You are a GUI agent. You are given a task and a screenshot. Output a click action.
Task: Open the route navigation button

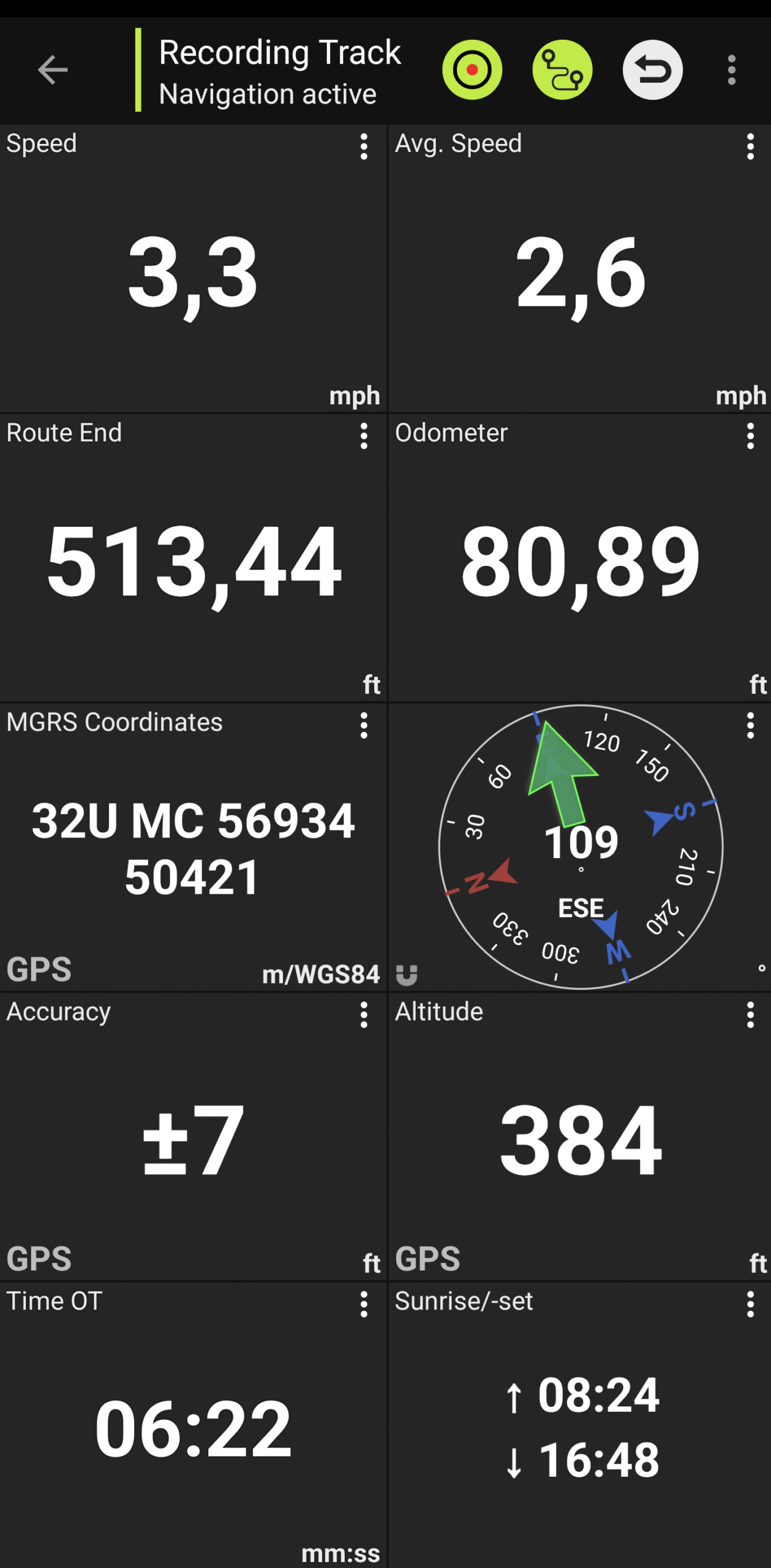(562, 70)
